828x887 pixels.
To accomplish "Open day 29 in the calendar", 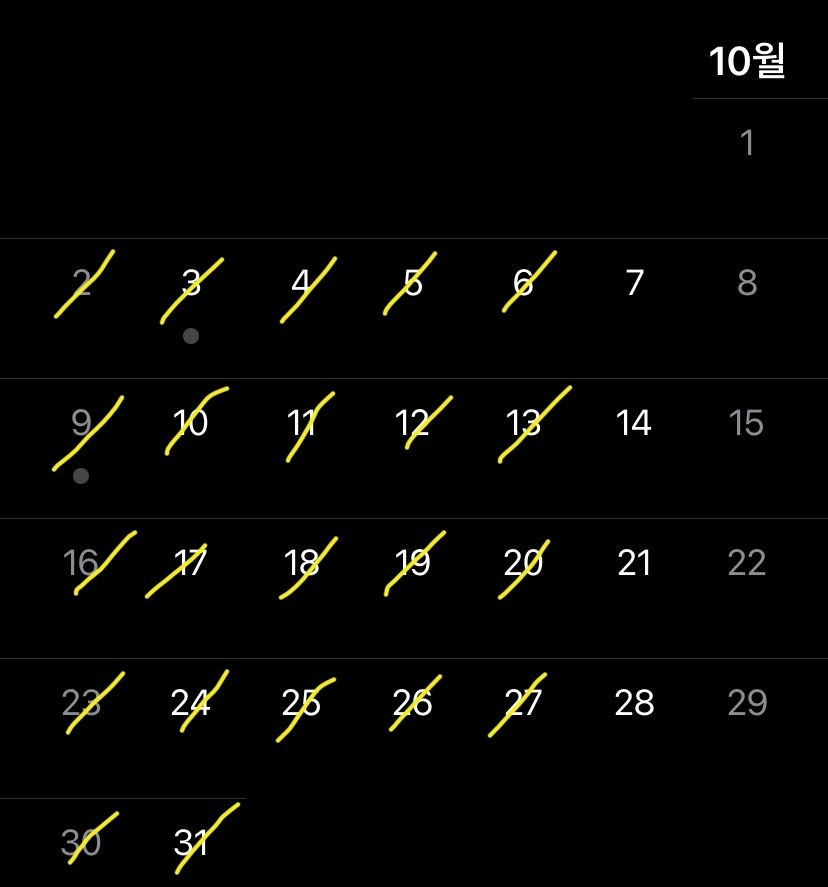I will [746, 703].
